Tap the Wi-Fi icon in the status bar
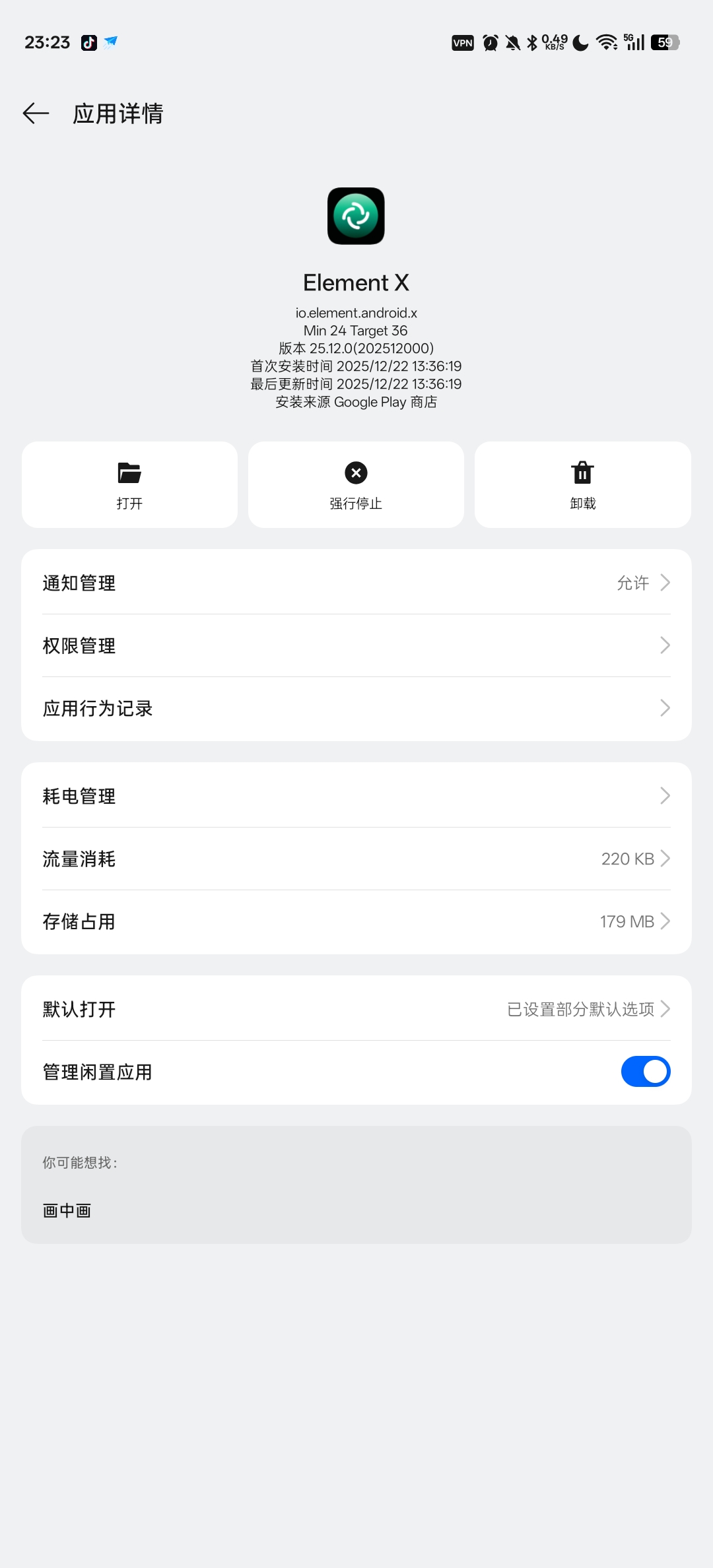Image resolution: width=713 pixels, height=1568 pixels. [x=607, y=42]
